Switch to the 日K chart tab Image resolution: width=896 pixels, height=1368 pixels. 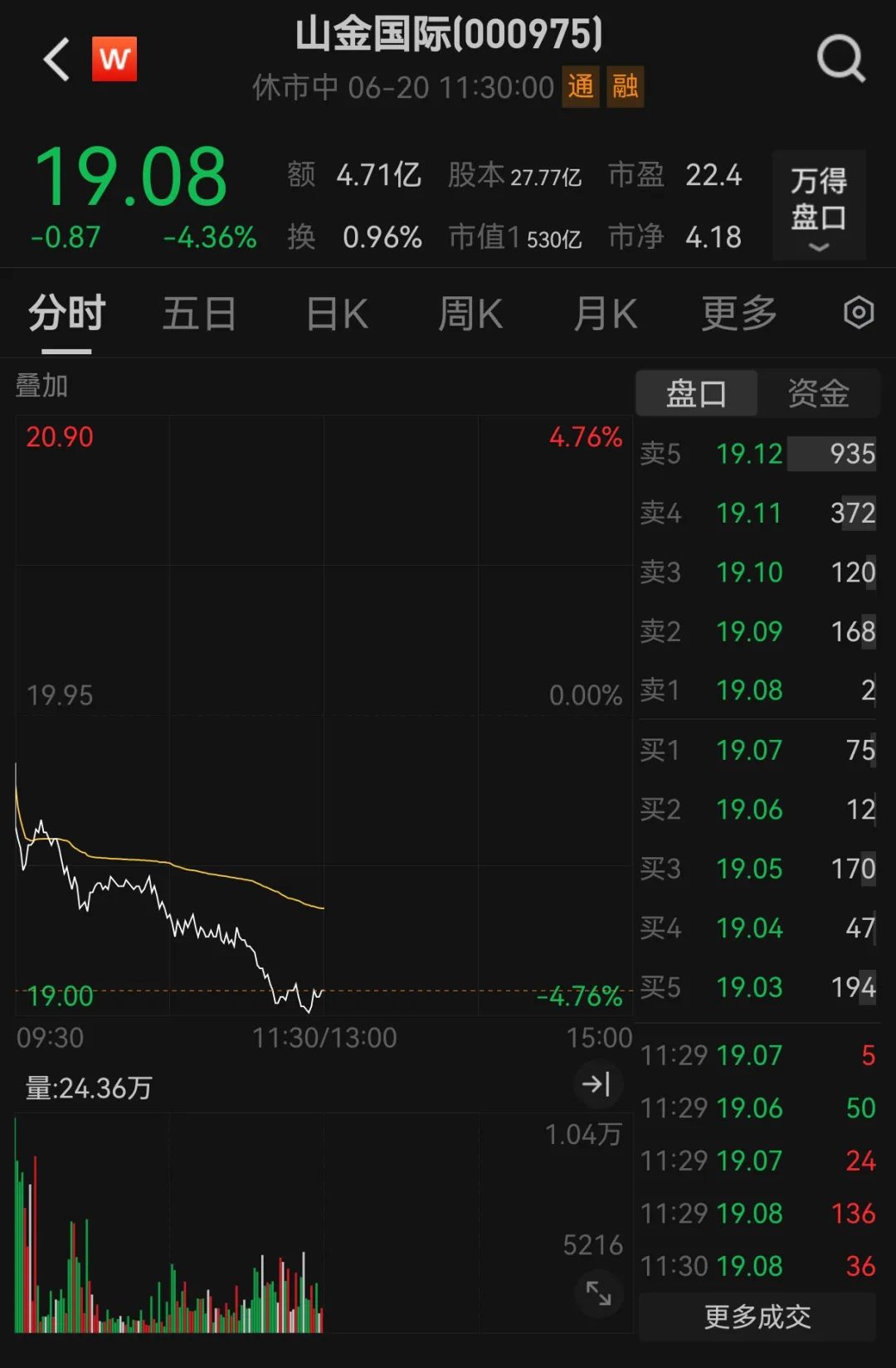(337, 314)
